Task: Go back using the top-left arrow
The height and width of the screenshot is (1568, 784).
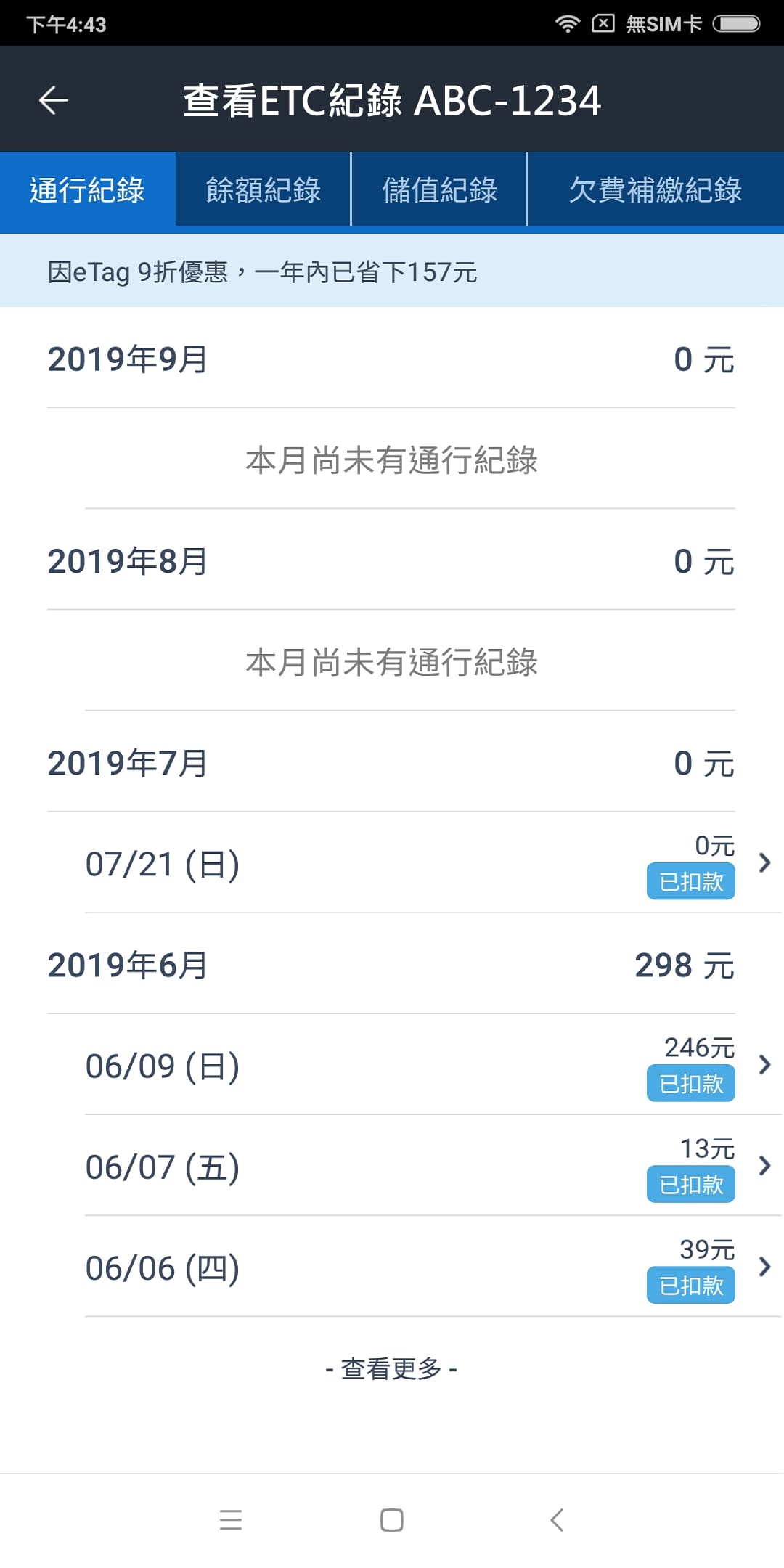Action: click(53, 100)
